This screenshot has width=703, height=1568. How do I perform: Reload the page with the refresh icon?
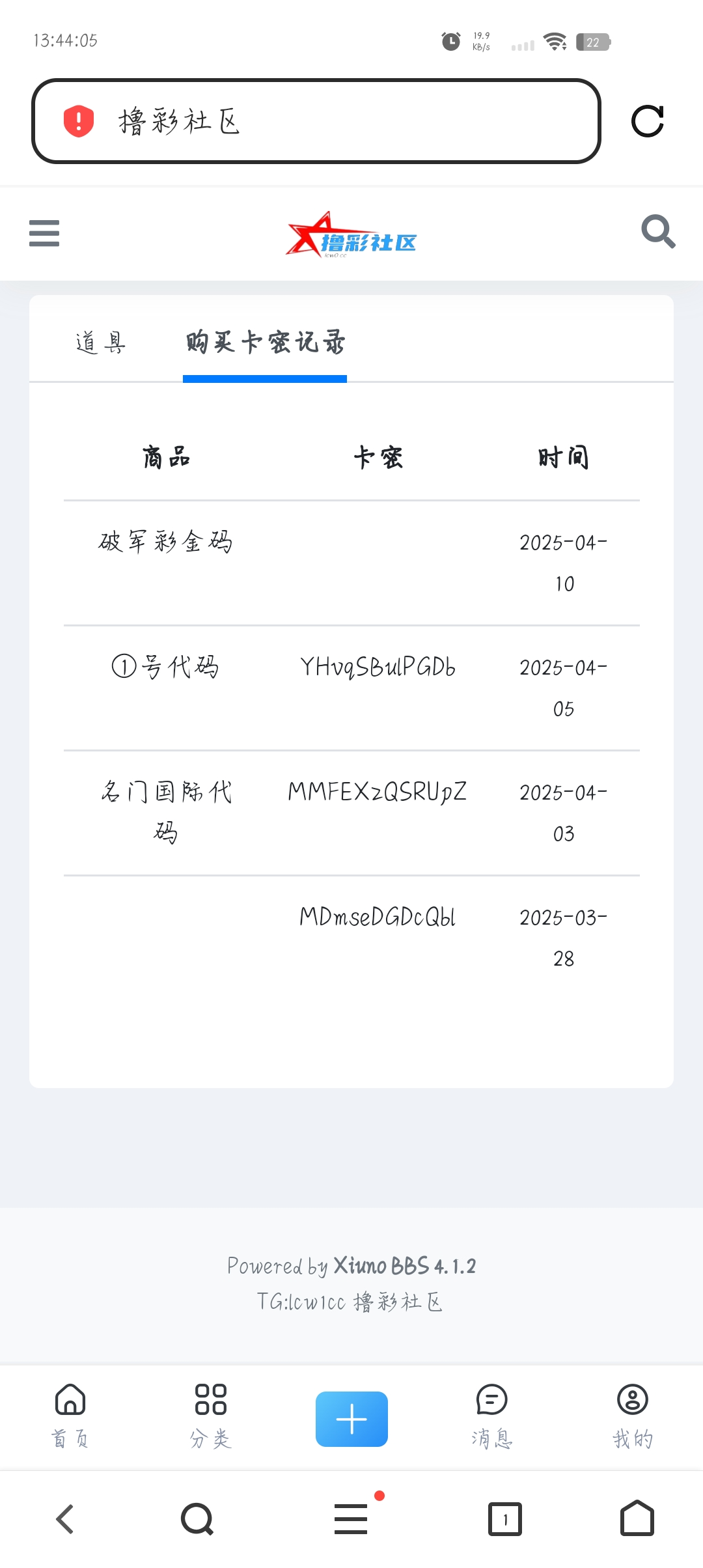648,121
